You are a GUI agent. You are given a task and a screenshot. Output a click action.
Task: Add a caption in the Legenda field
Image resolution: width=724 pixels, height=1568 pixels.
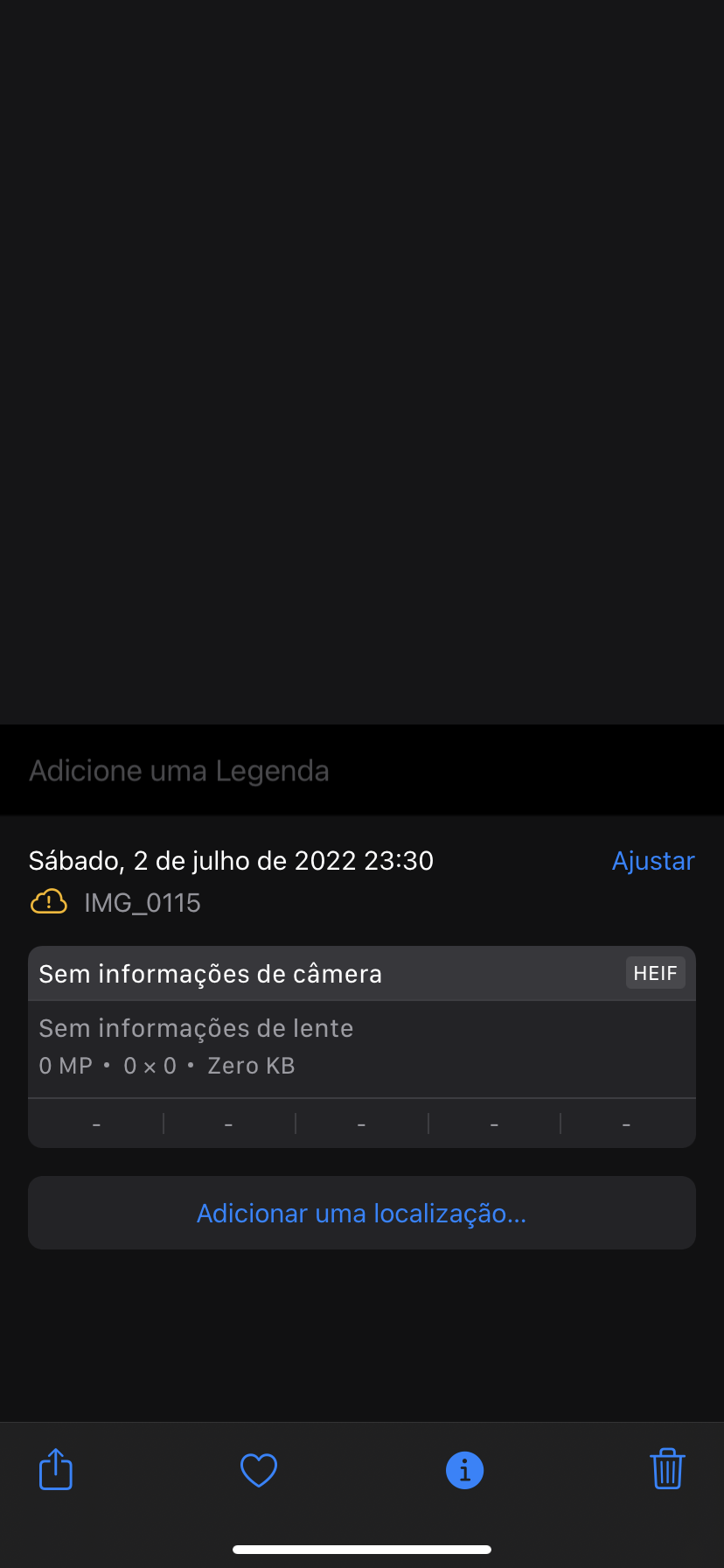[x=179, y=771]
